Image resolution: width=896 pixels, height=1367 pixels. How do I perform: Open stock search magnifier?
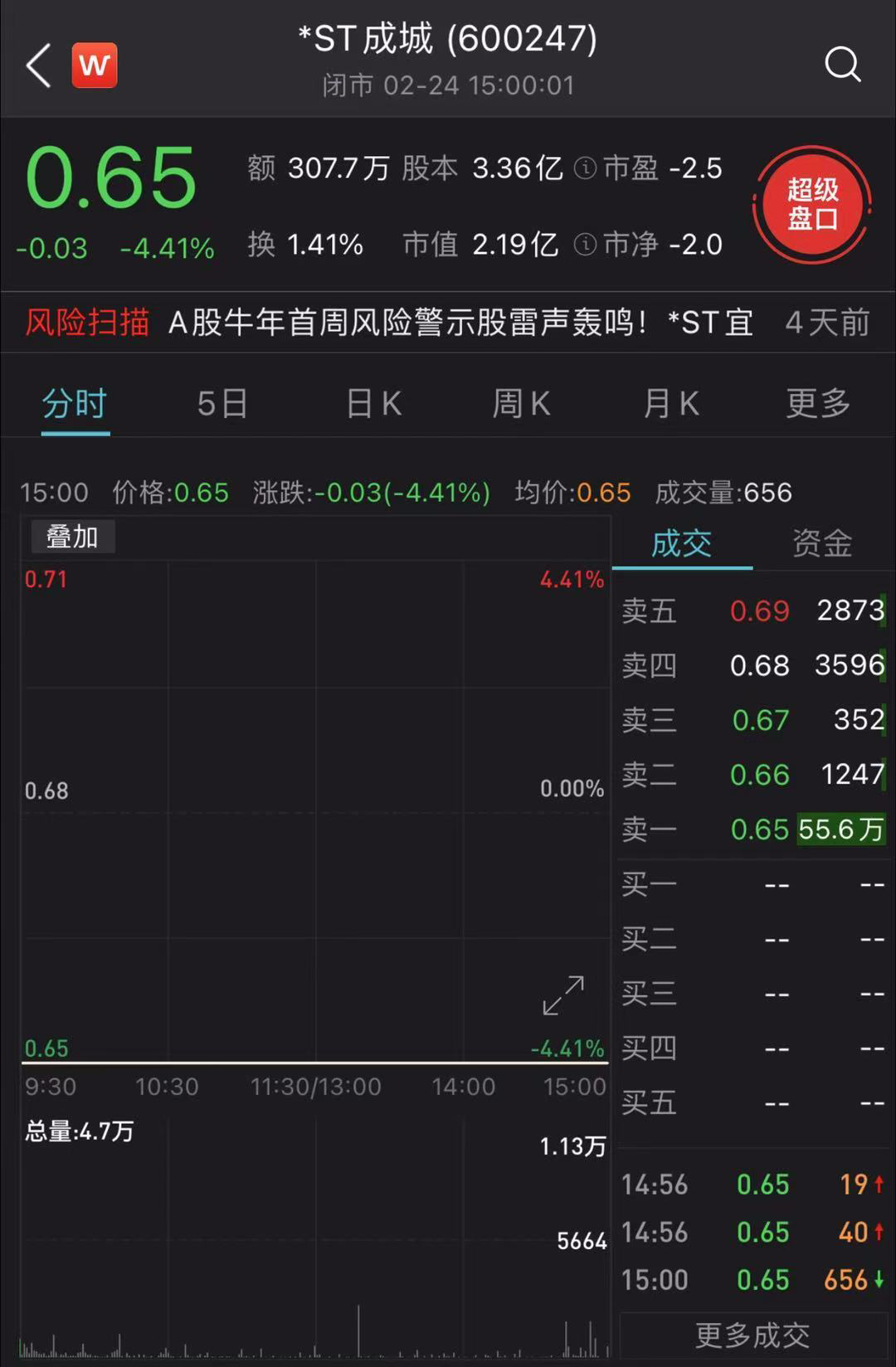pos(842,65)
